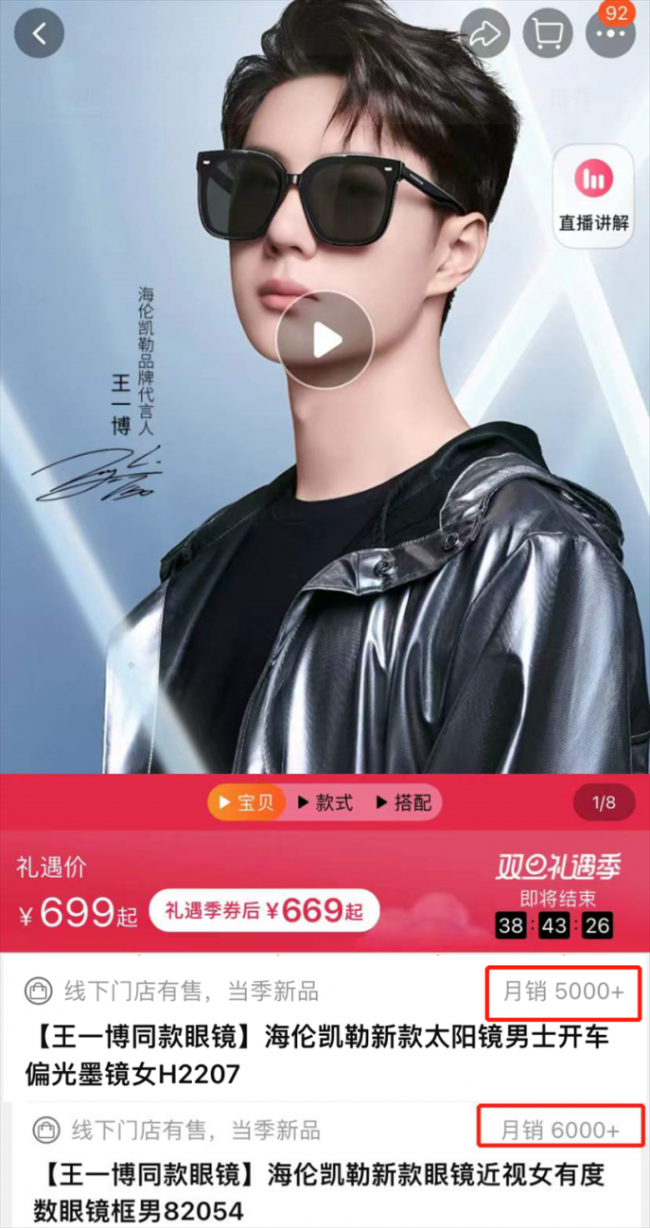Select the 宝贝 media tab

[246, 802]
